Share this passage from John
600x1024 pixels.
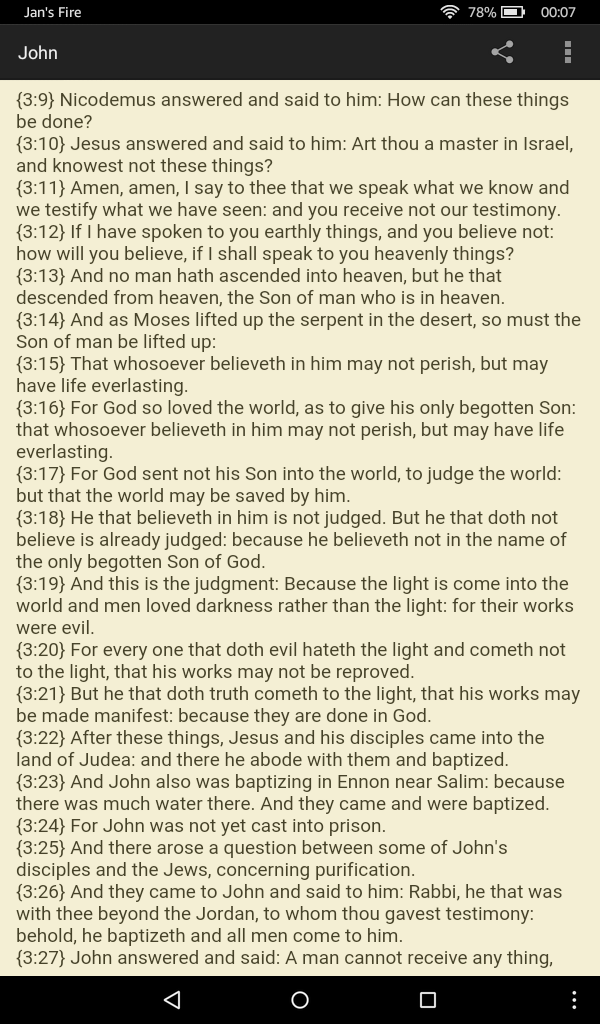coord(502,52)
